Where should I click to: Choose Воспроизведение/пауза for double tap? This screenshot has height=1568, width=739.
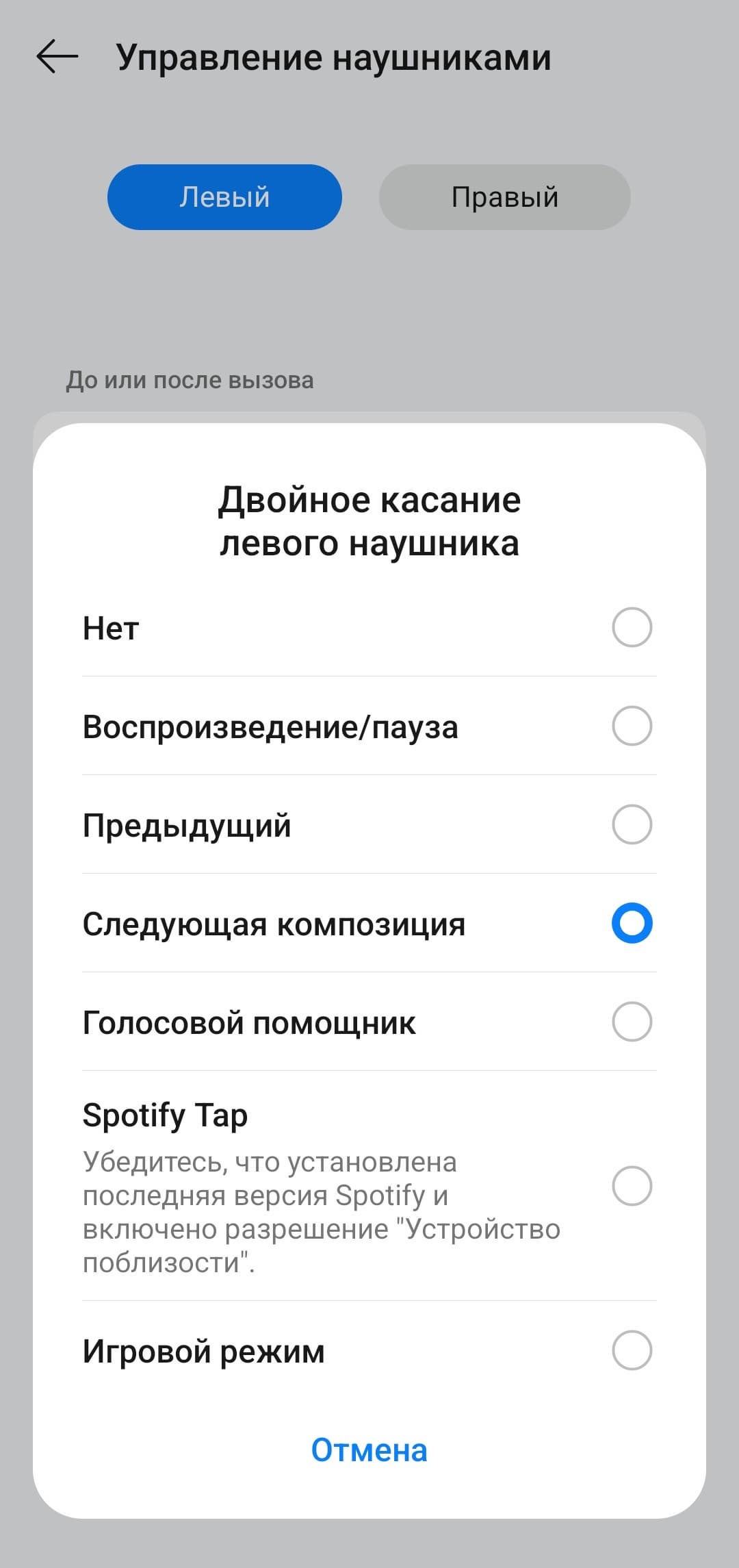coord(632,726)
